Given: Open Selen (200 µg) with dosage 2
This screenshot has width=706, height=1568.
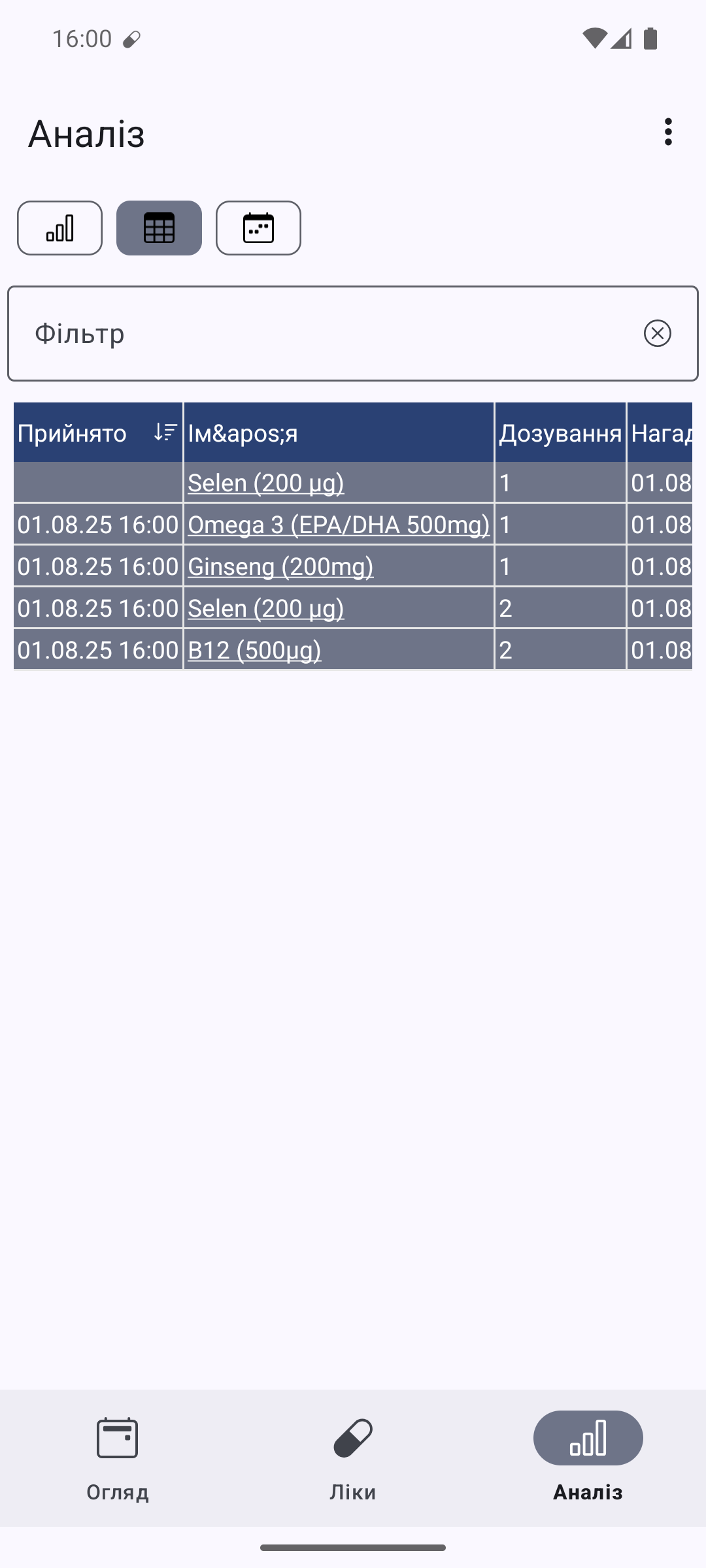Looking at the screenshot, I should 265,608.
